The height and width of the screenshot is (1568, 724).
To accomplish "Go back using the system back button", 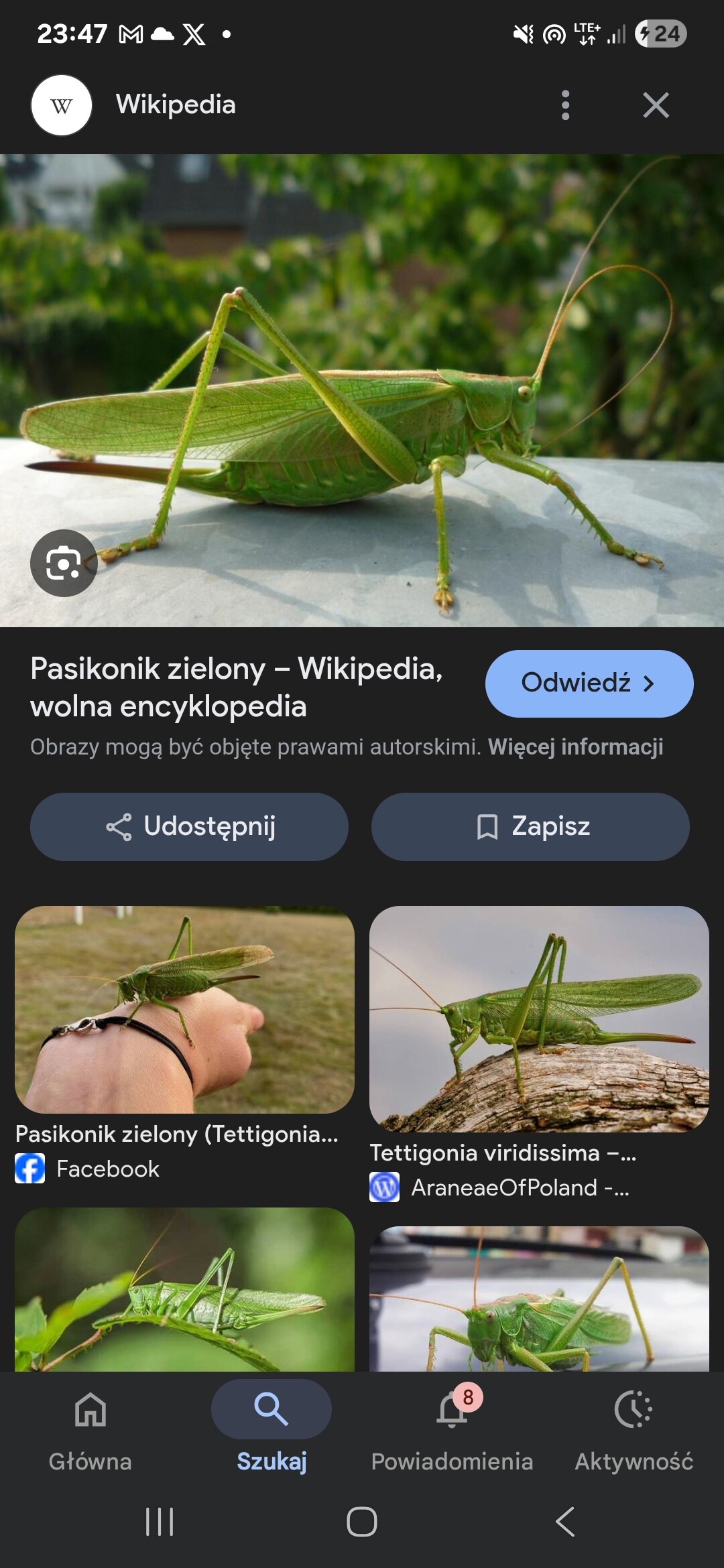I will [x=565, y=1521].
